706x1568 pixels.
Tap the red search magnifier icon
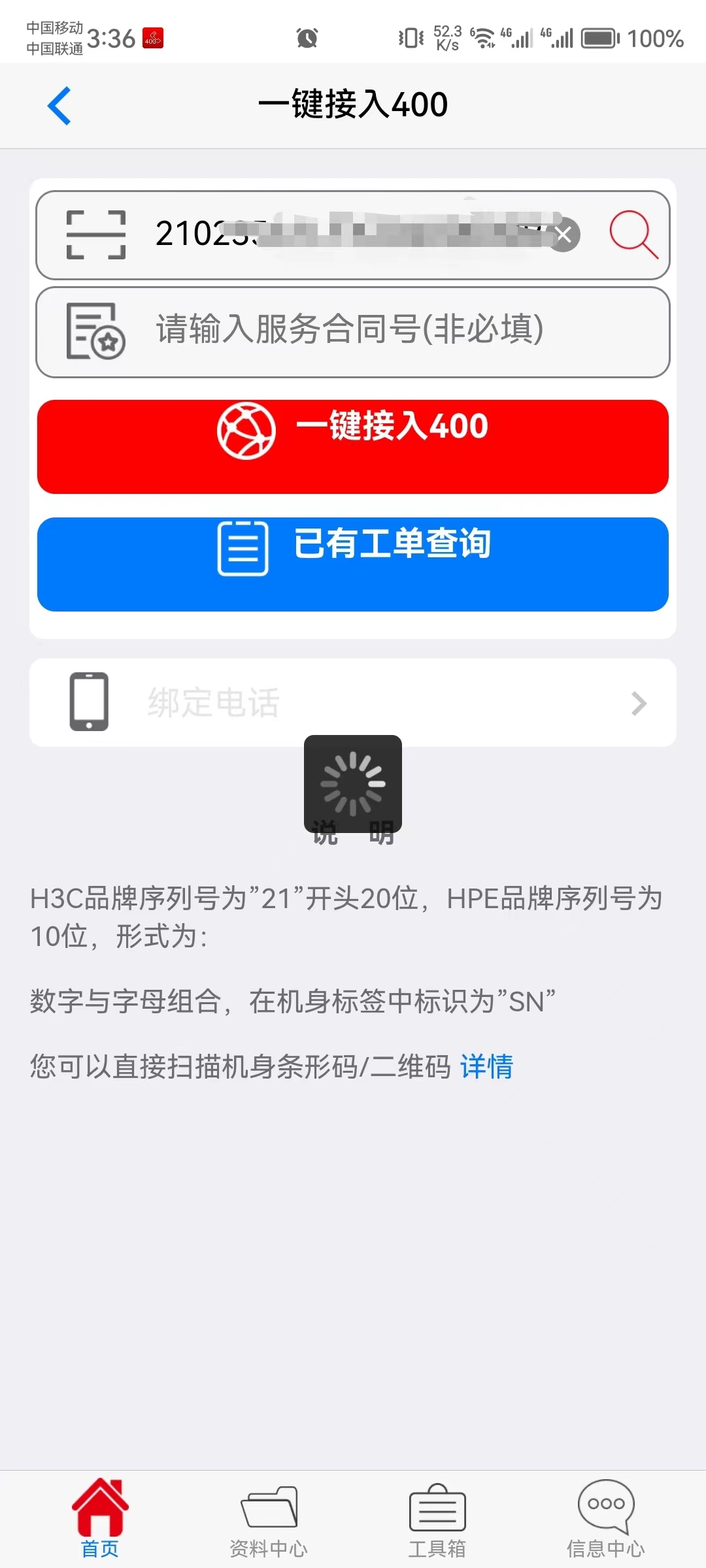coord(632,235)
